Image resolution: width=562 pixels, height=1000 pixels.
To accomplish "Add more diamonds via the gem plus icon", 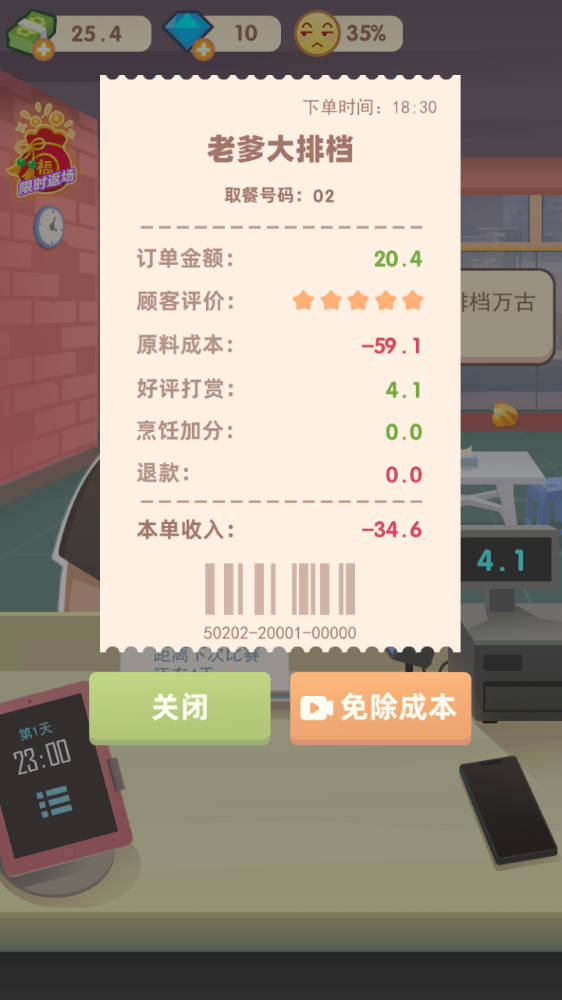I will 203,49.
